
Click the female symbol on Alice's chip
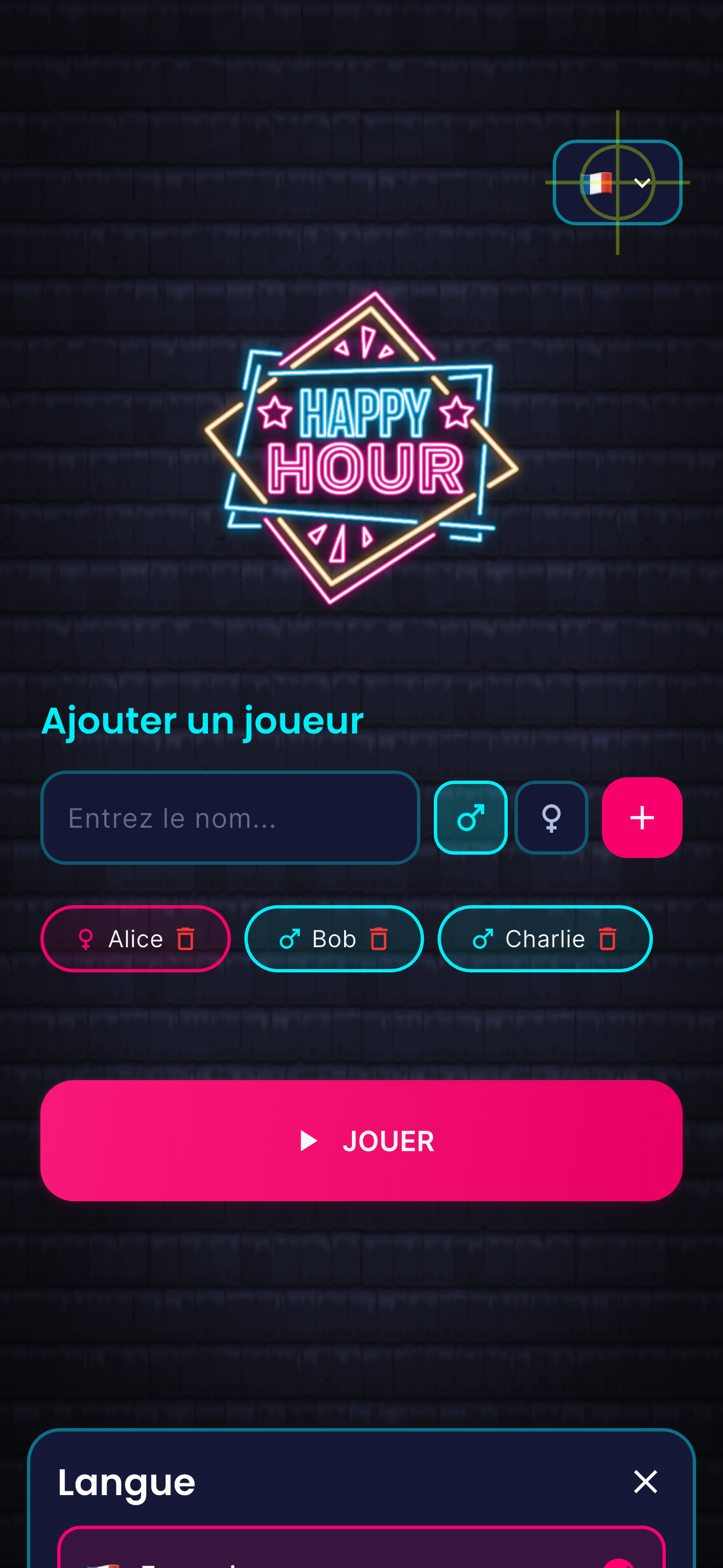click(86, 939)
